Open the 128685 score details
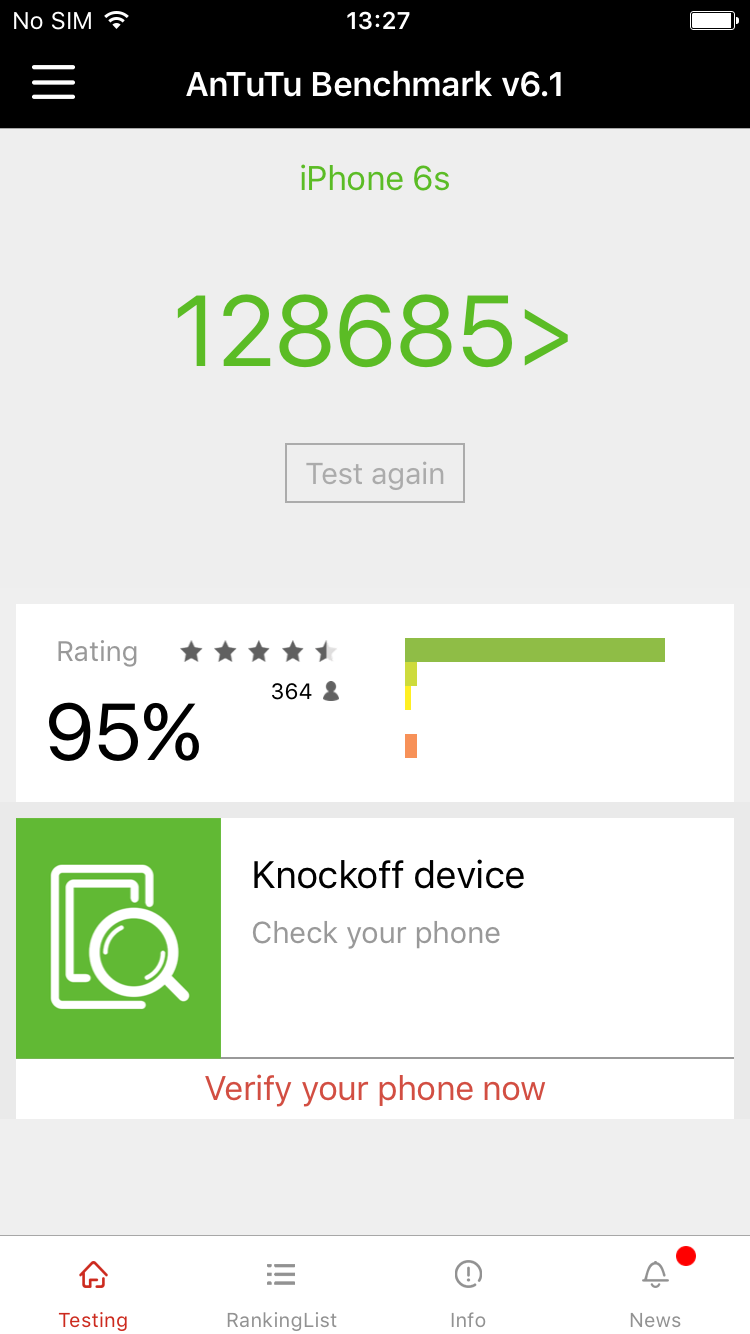 [372, 332]
